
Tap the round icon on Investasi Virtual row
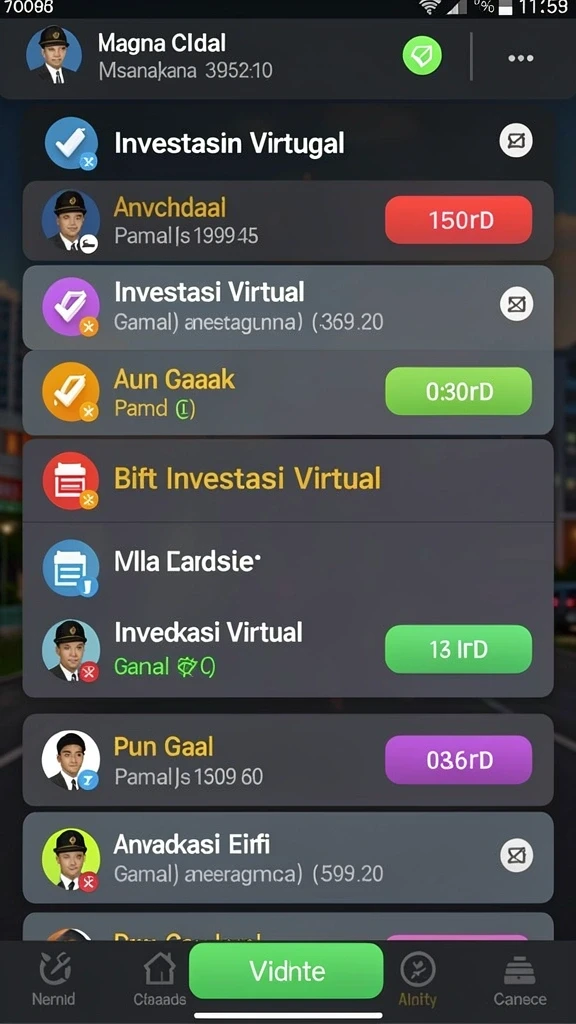point(516,304)
